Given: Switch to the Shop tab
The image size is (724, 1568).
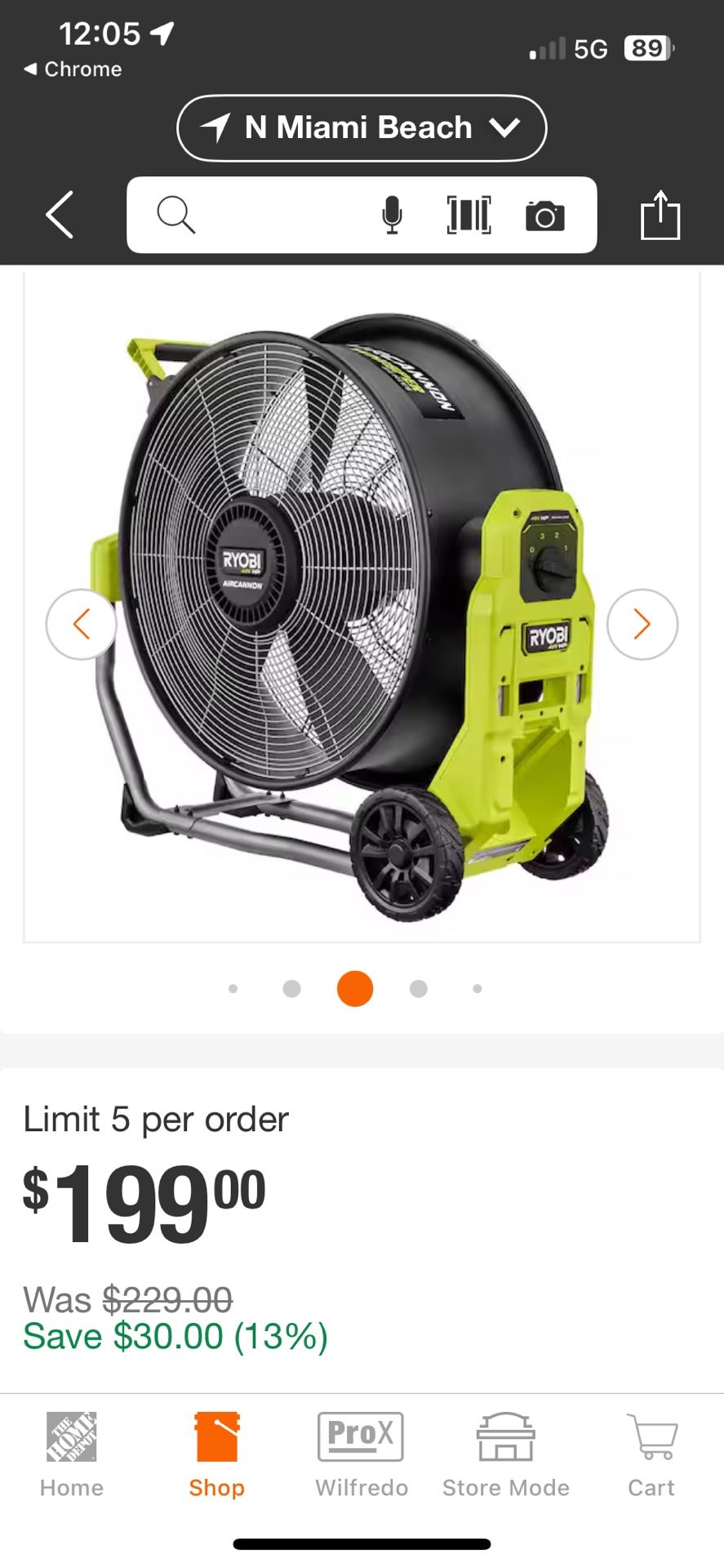Looking at the screenshot, I should [216, 1455].
